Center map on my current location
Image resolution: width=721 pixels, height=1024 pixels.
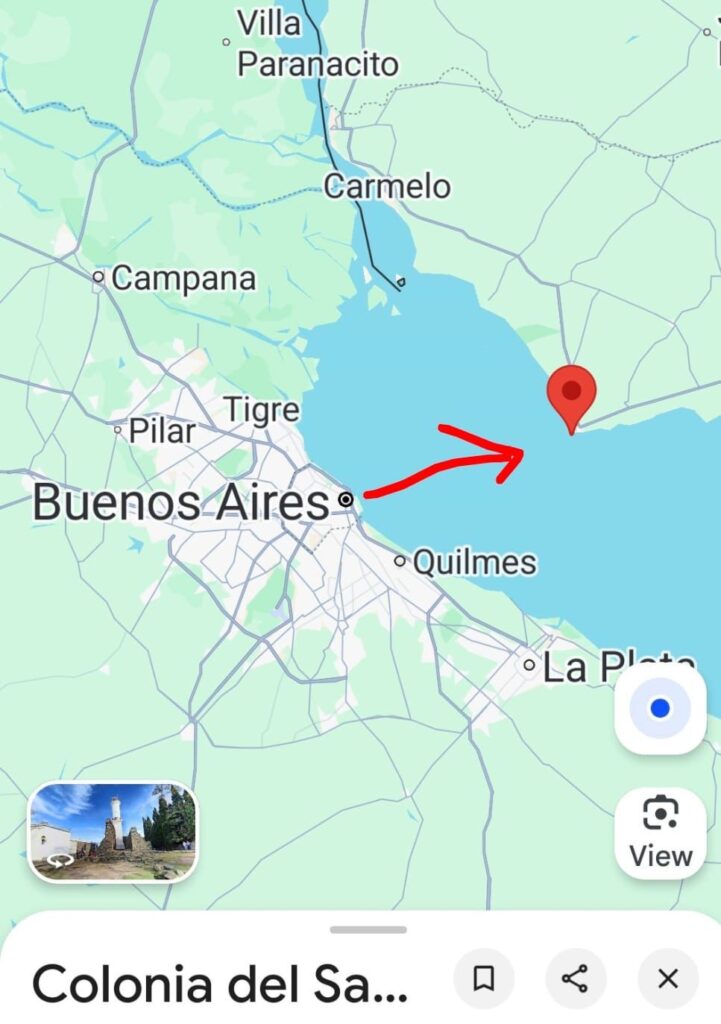coord(660,709)
